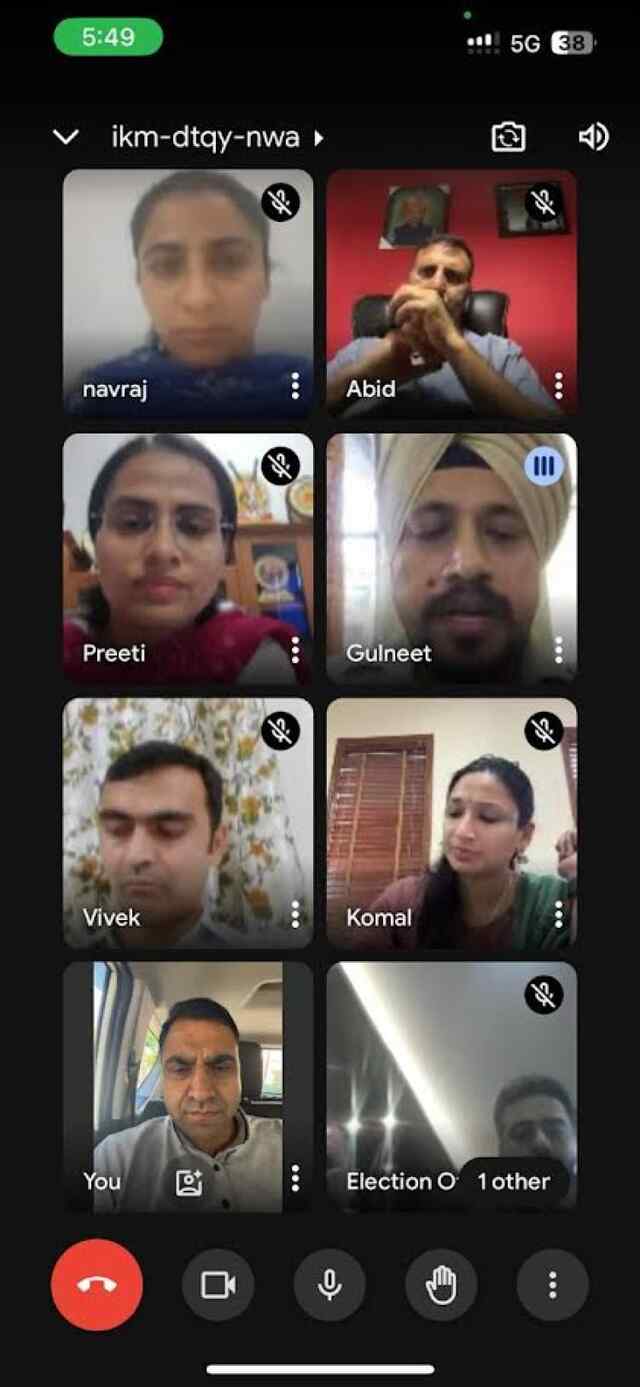This screenshot has width=640, height=1387.
Task: Open options menu on Vivek's tile
Action: (x=295, y=914)
